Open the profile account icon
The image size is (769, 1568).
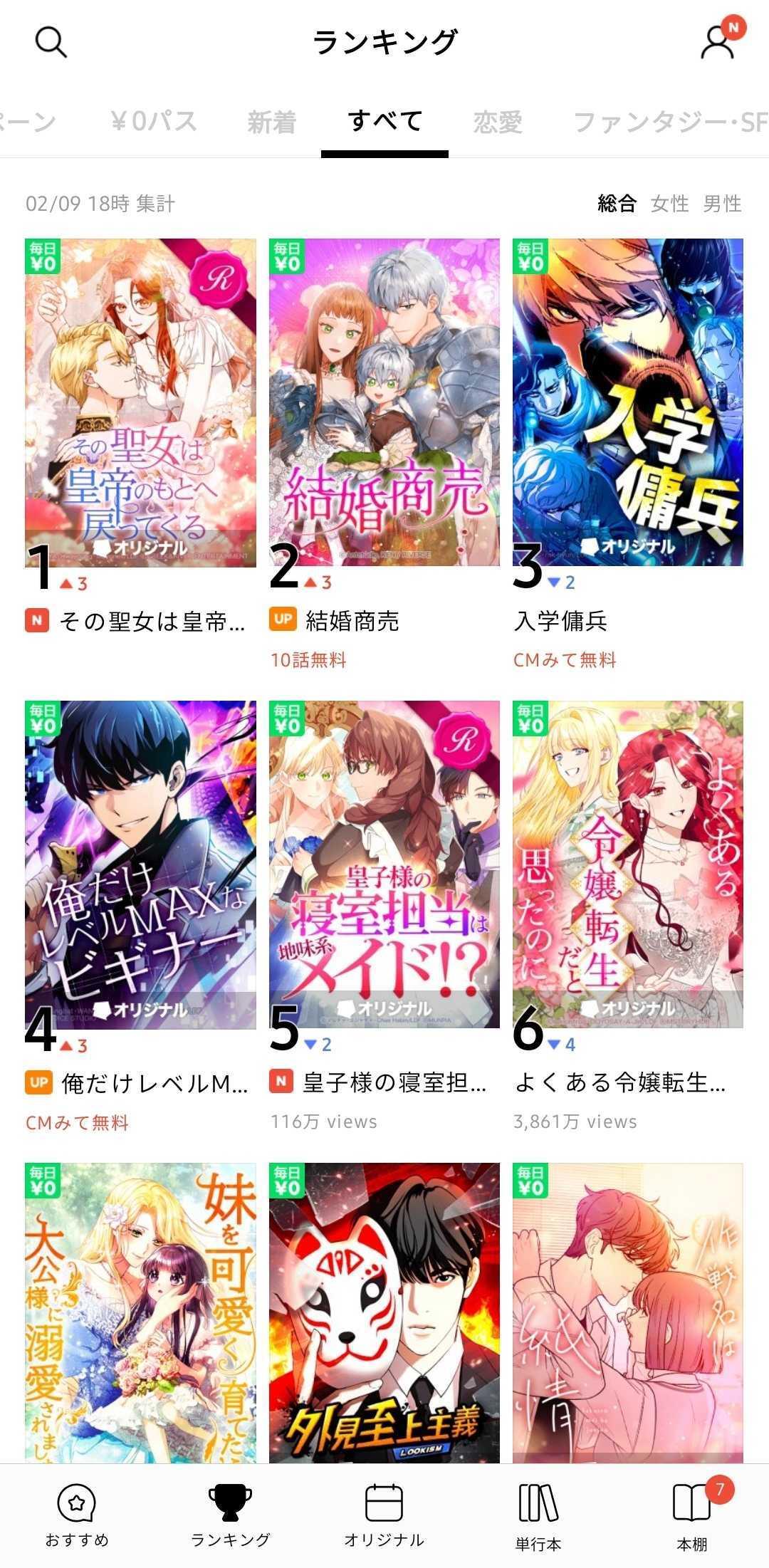718,43
